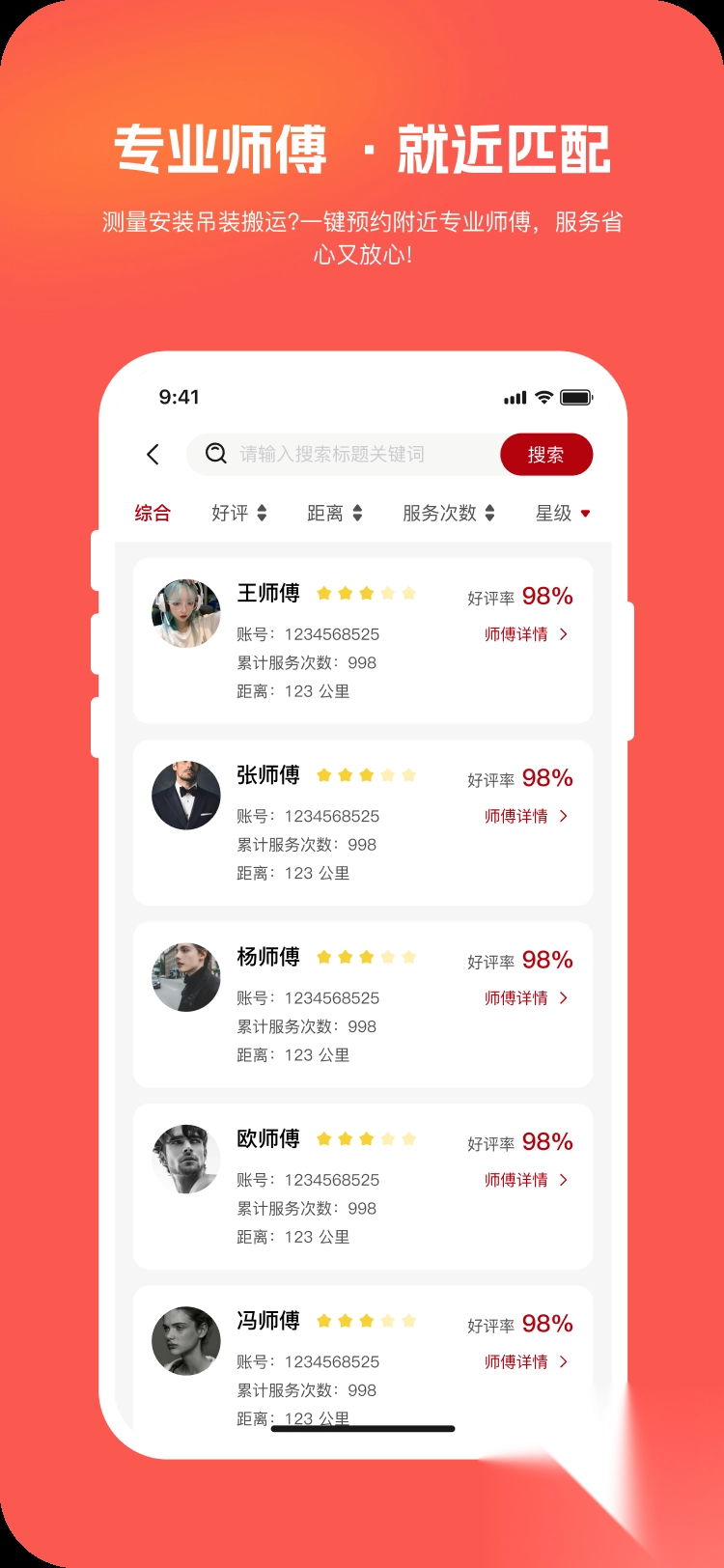Tap the Wi-Fi icon in the status bar
724x1568 pixels.
(542, 397)
